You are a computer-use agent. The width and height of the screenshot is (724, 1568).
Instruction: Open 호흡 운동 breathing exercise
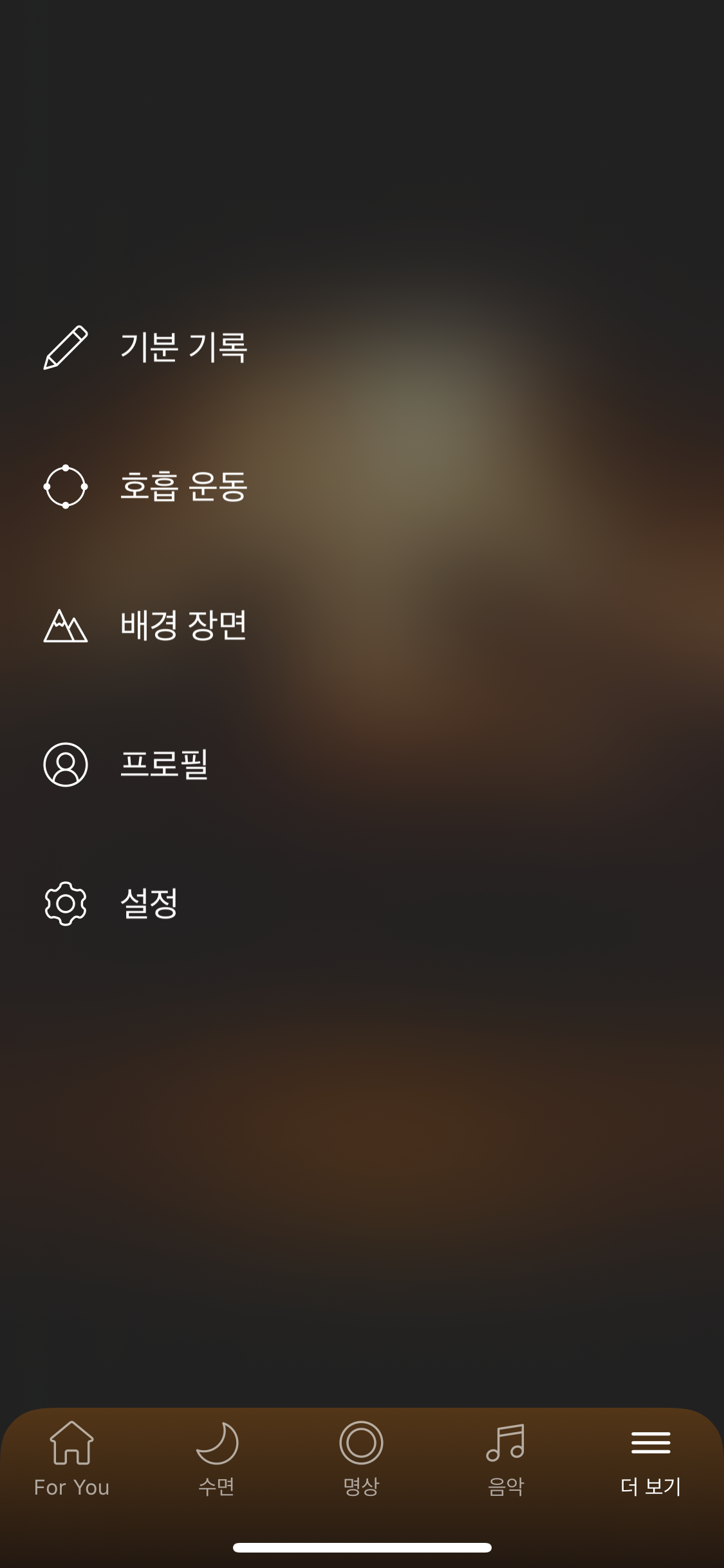pos(145,487)
